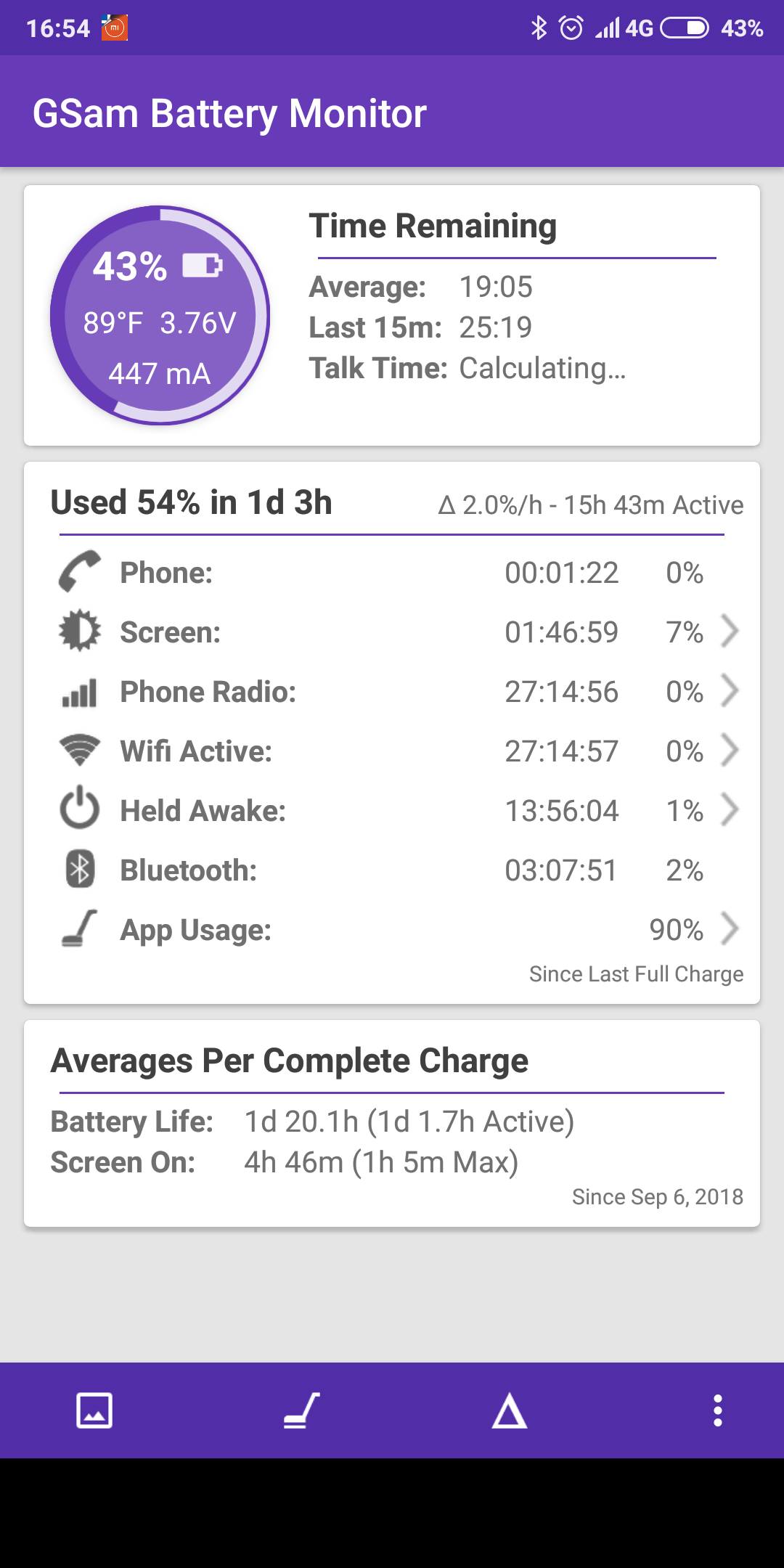Tap the 43% battery circle gauge
The image size is (784, 1568).
[160, 316]
